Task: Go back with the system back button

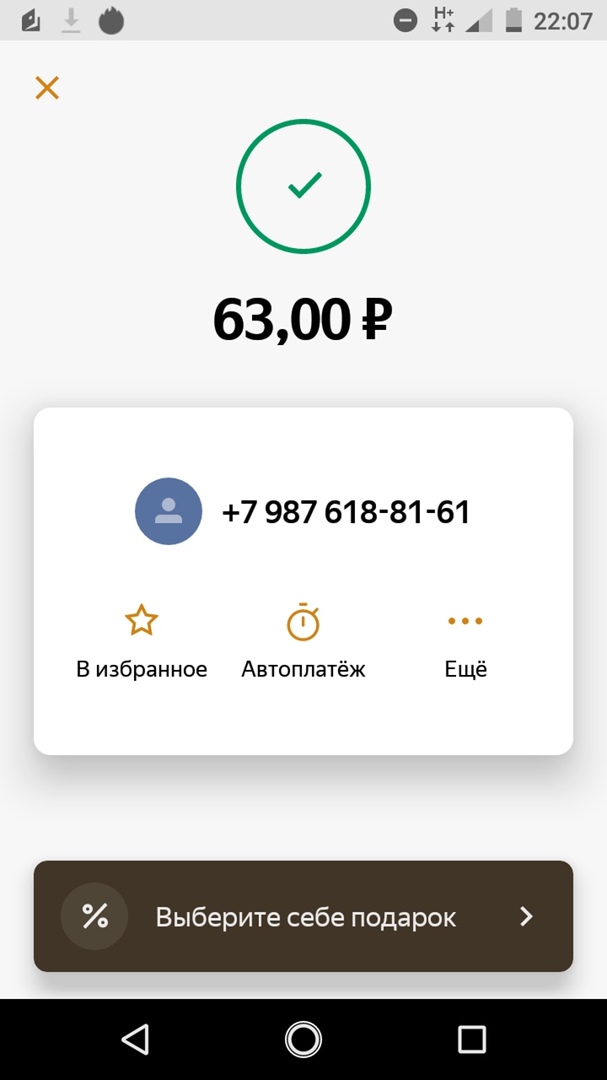Action: click(135, 1039)
